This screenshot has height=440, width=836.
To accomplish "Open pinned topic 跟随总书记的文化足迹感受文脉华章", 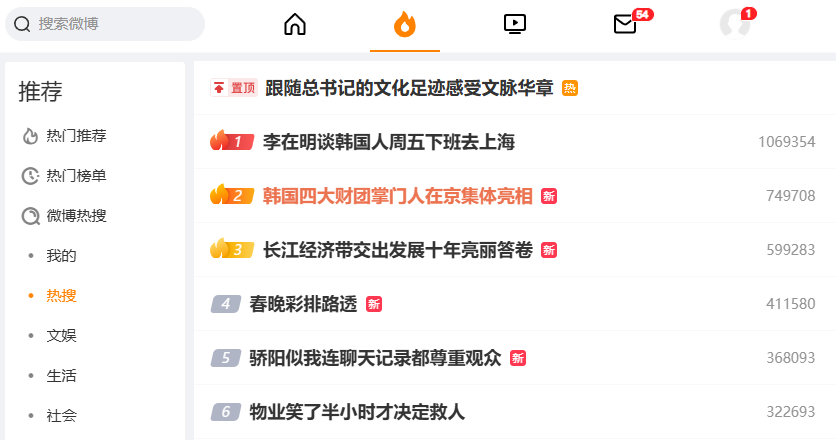I will pos(409,88).
